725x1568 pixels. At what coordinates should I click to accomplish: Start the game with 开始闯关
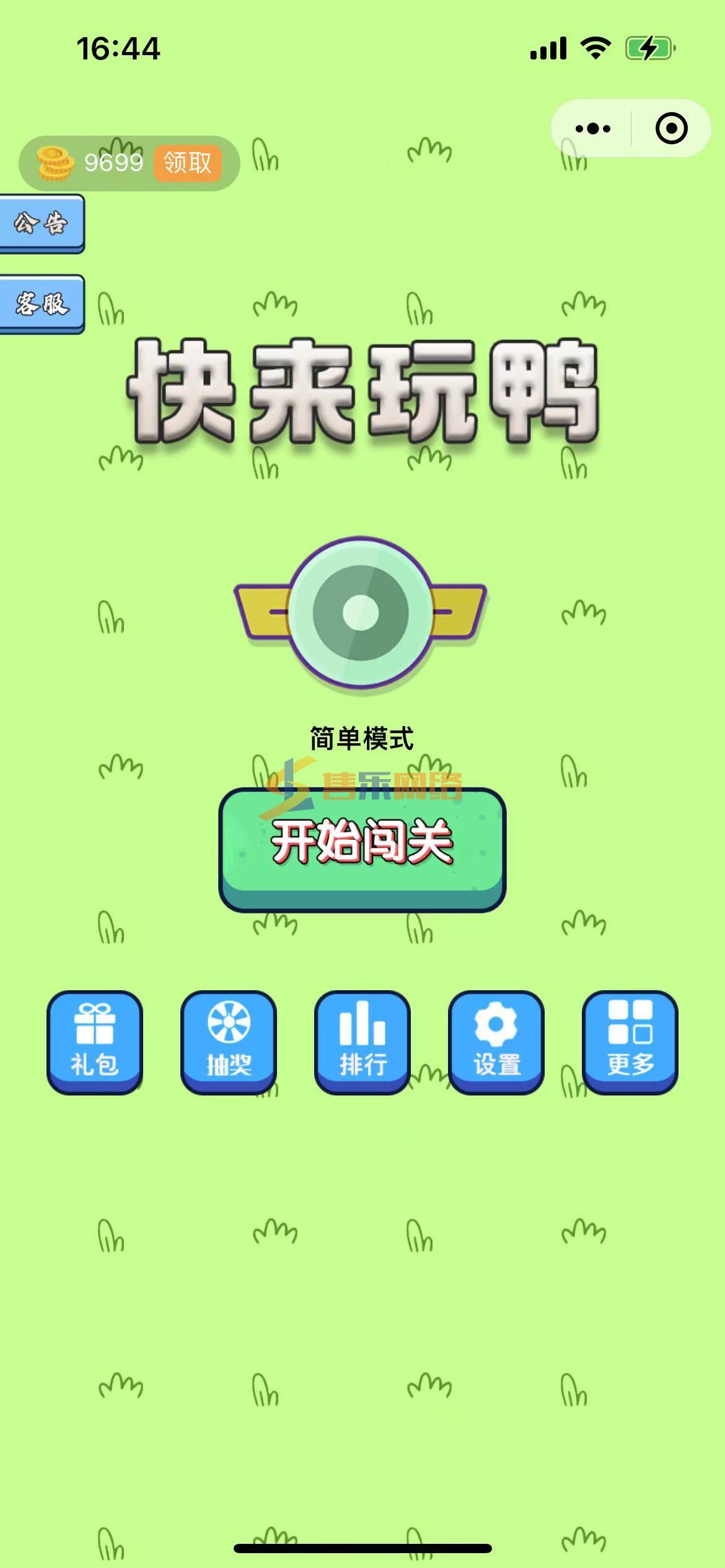[x=362, y=850]
